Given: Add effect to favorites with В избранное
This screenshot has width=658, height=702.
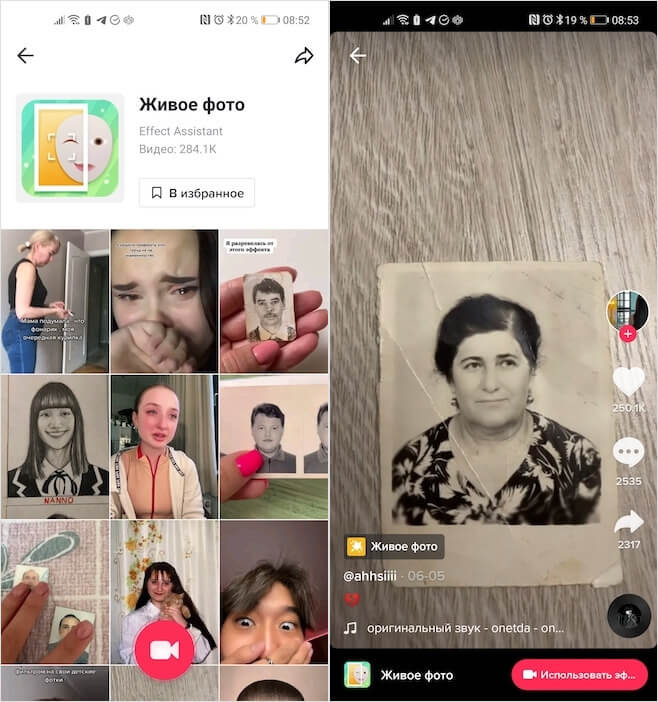Looking at the screenshot, I should coord(197,193).
